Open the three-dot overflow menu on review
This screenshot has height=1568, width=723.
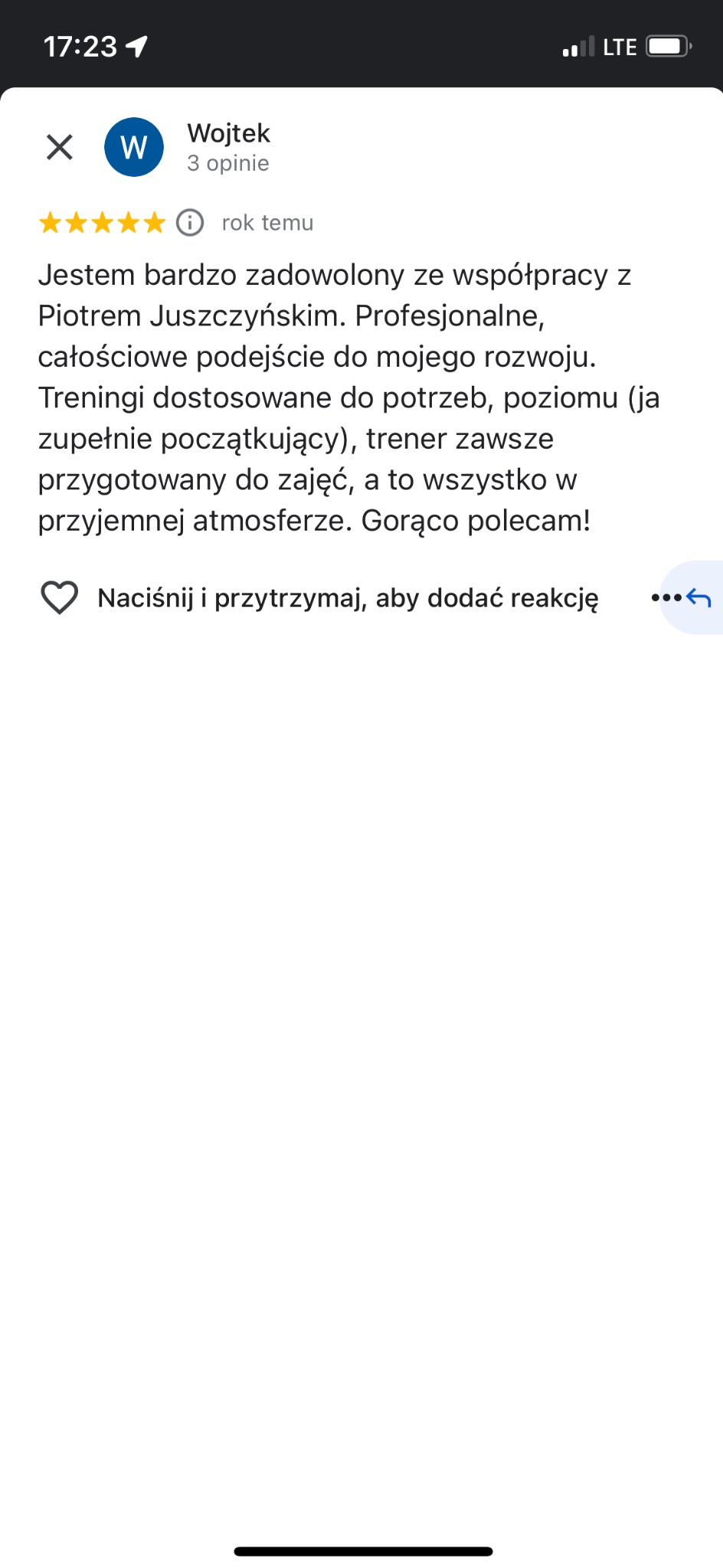(666, 598)
